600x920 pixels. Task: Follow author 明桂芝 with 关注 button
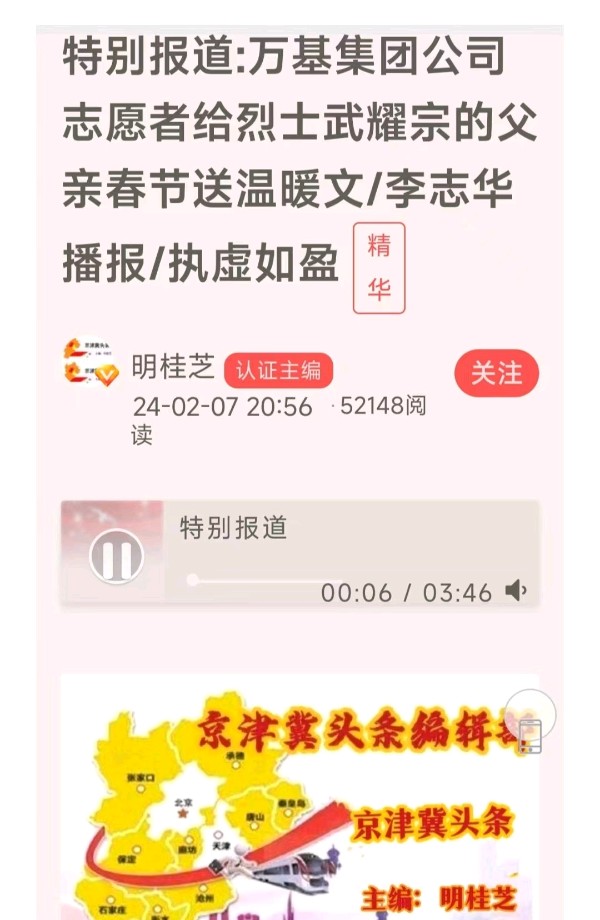(496, 374)
